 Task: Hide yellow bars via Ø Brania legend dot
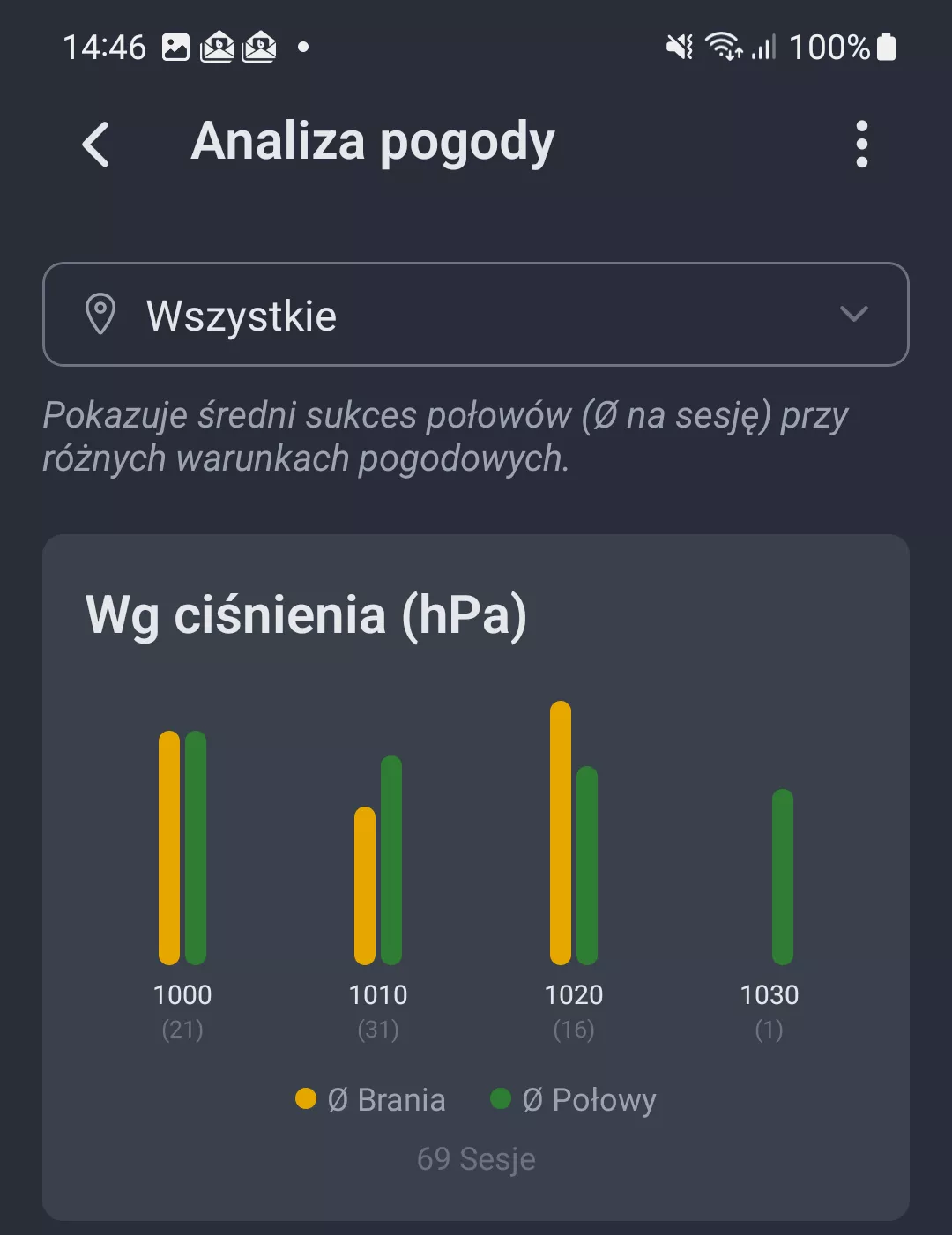pyautogui.click(x=305, y=1099)
